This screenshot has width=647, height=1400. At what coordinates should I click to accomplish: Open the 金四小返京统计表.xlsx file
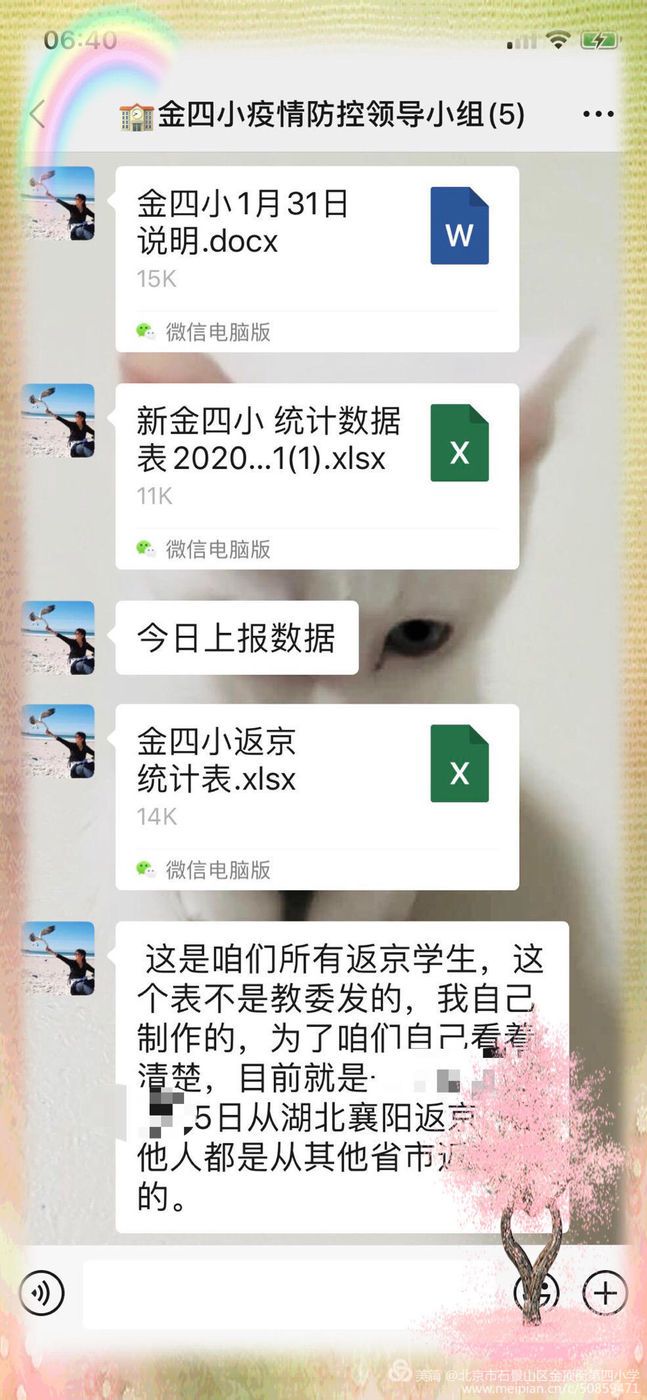tap(316, 796)
